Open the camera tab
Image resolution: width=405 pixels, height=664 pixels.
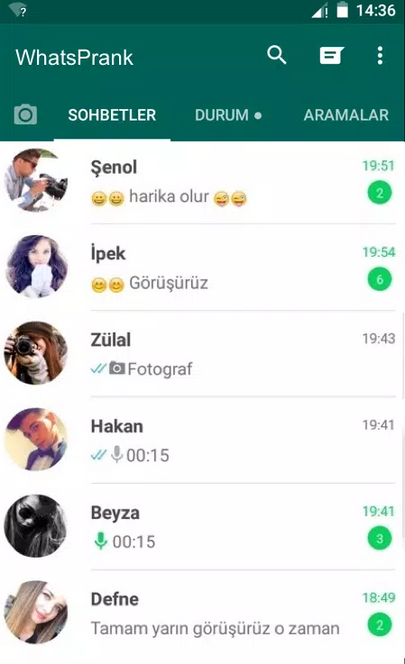click(25, 115)
